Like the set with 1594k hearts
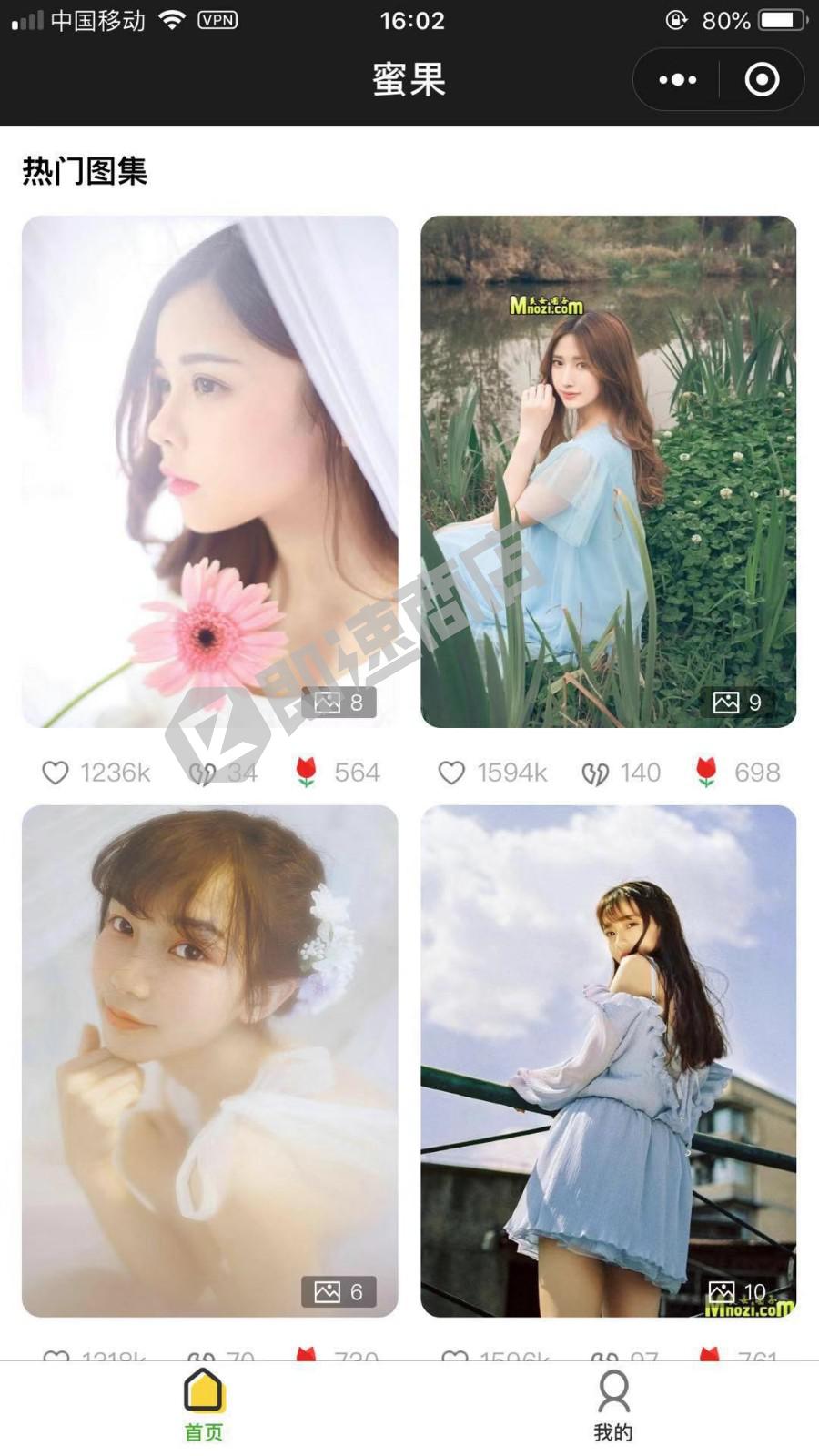 pos(452,773)
